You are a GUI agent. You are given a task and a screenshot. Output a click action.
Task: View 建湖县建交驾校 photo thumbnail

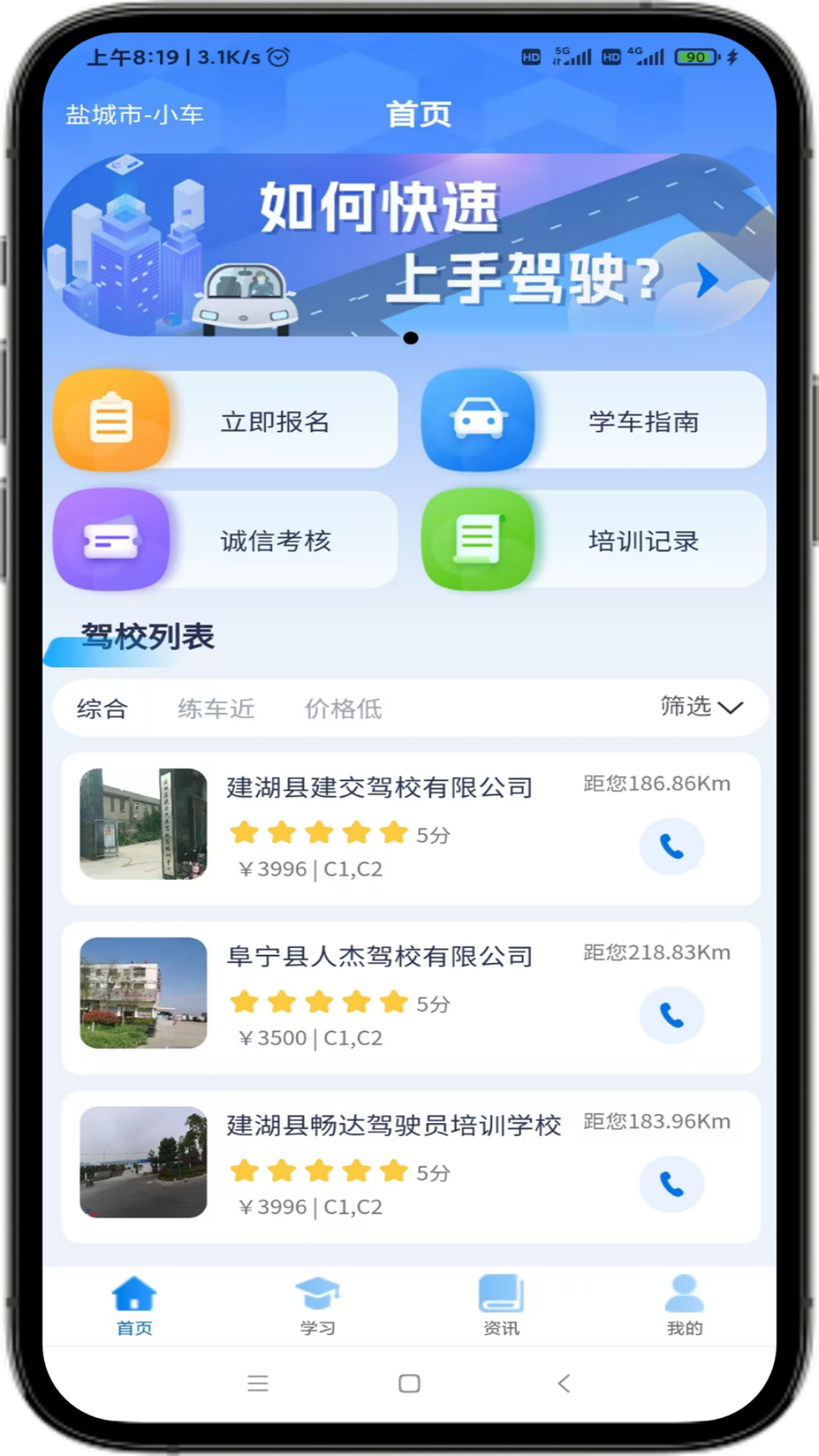pos(143,824)
